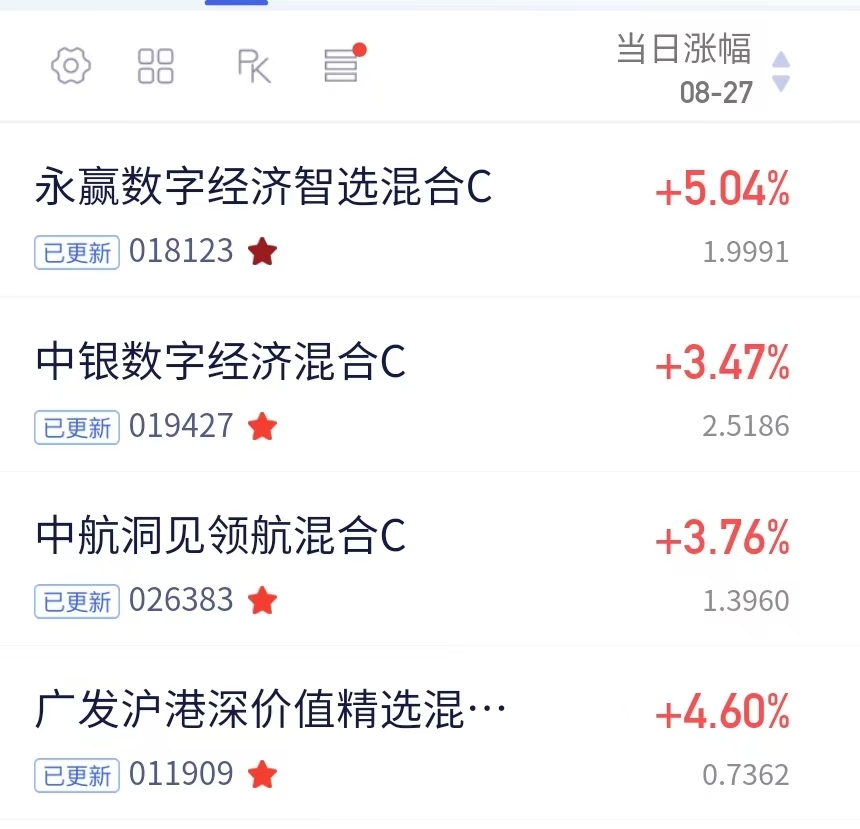Open the settings gear icon
The image size is (860, 829).
pyautogui.click(x=71, y=66)
